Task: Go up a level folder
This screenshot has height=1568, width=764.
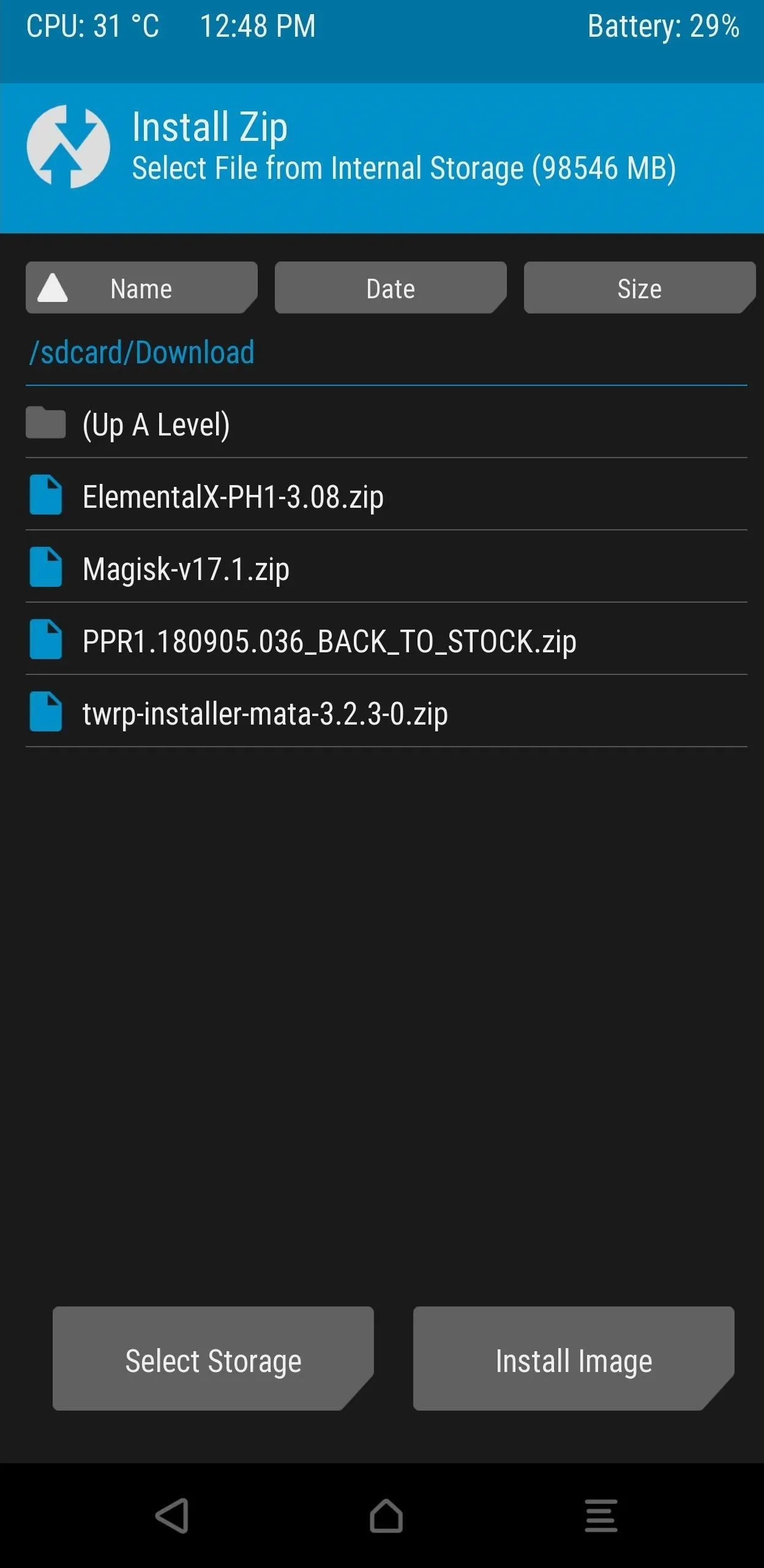Action: pos(386,423)
